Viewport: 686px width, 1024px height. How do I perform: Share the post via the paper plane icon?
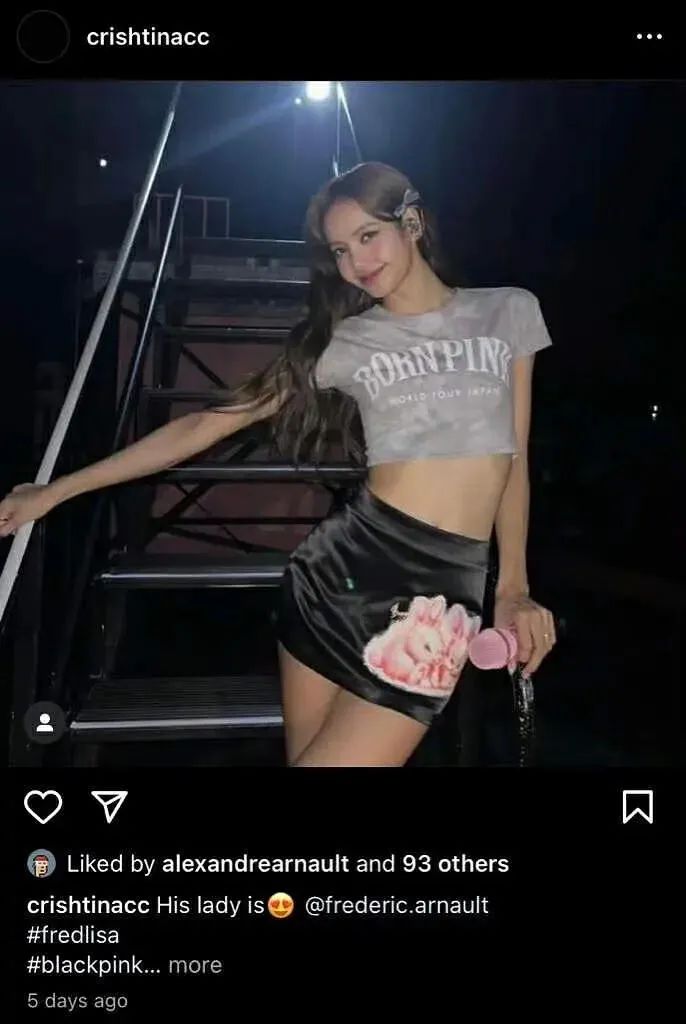pos(109,806)
